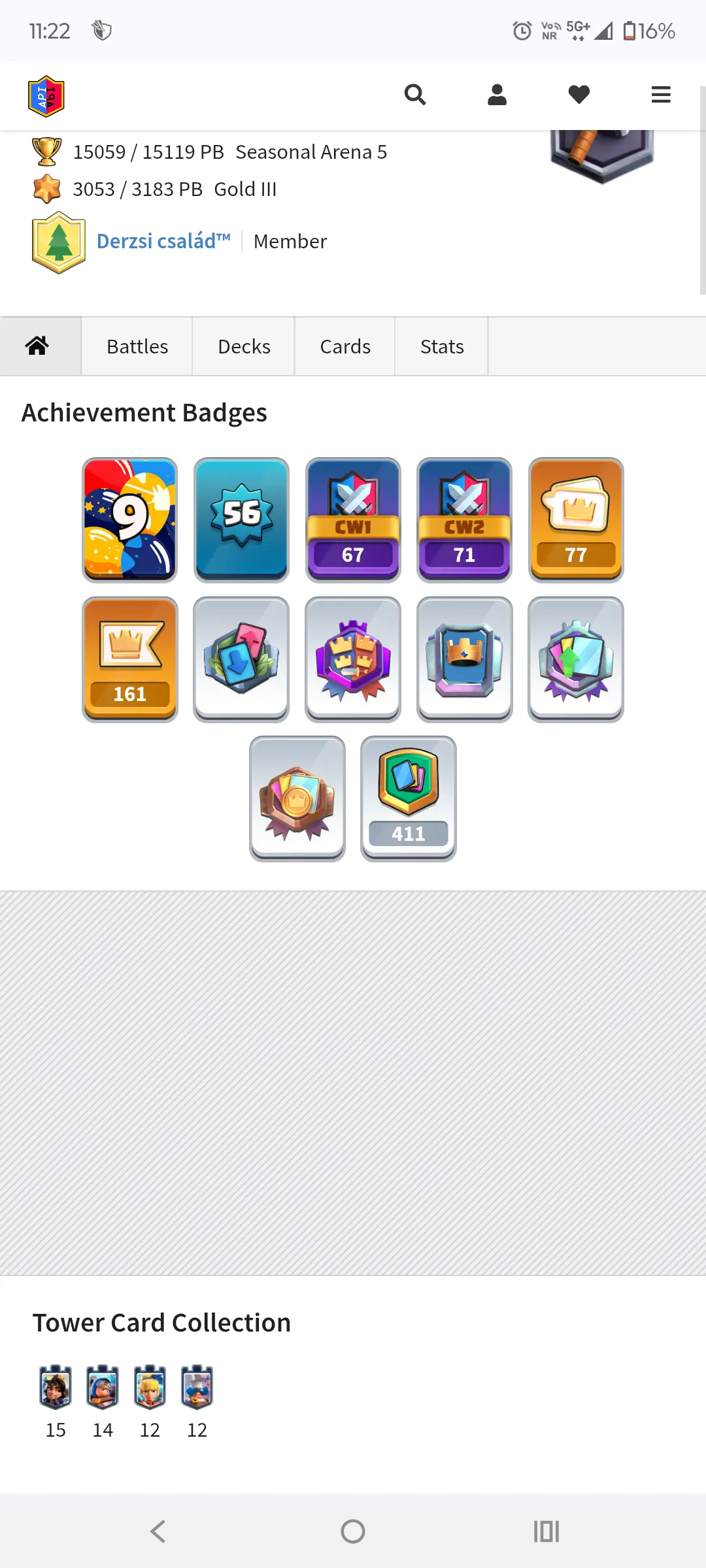Switch to the Cards tab
This screenshot has width=706, height=1568.
coord(345,346)
